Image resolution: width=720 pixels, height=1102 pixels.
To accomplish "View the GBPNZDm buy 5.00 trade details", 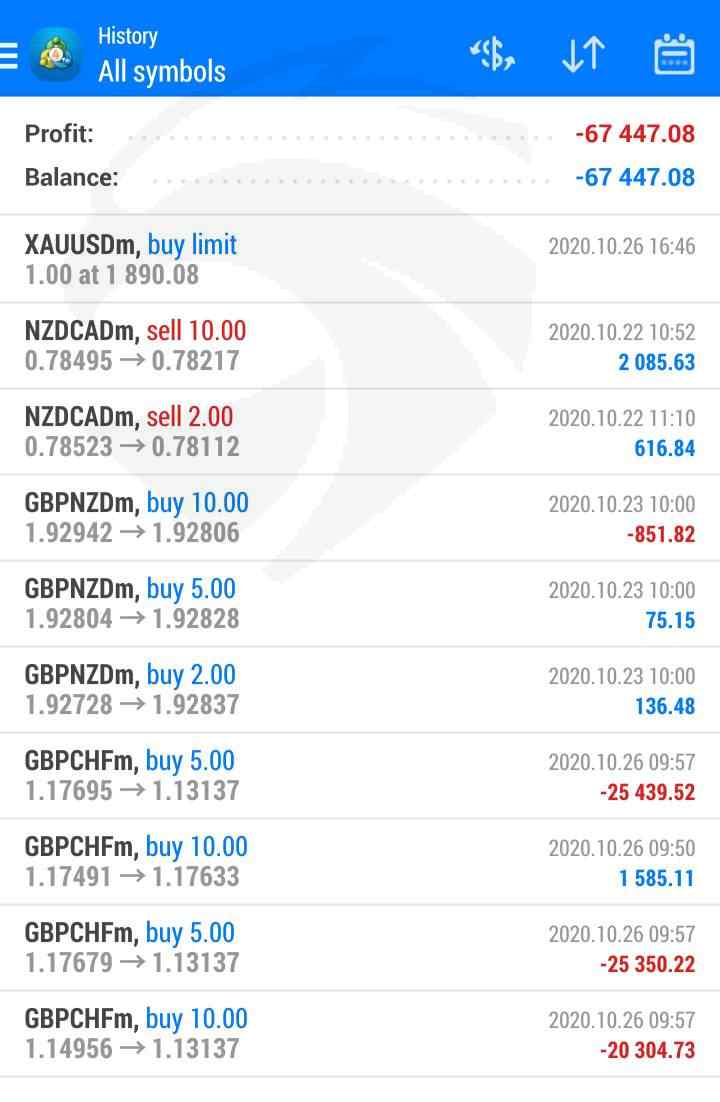I will coord(360,604).
